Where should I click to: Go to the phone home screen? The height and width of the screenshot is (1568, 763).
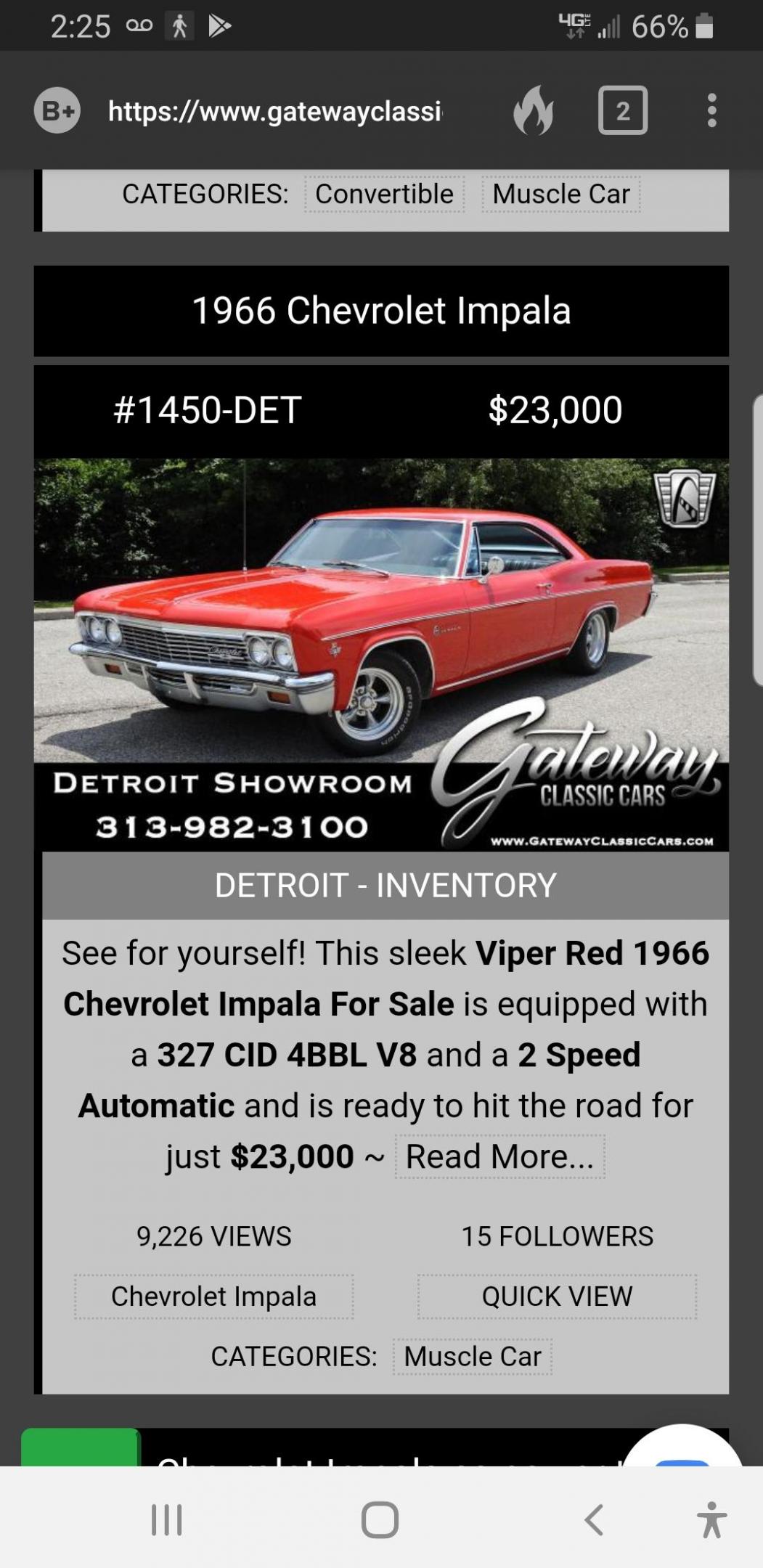point(380,1519)
